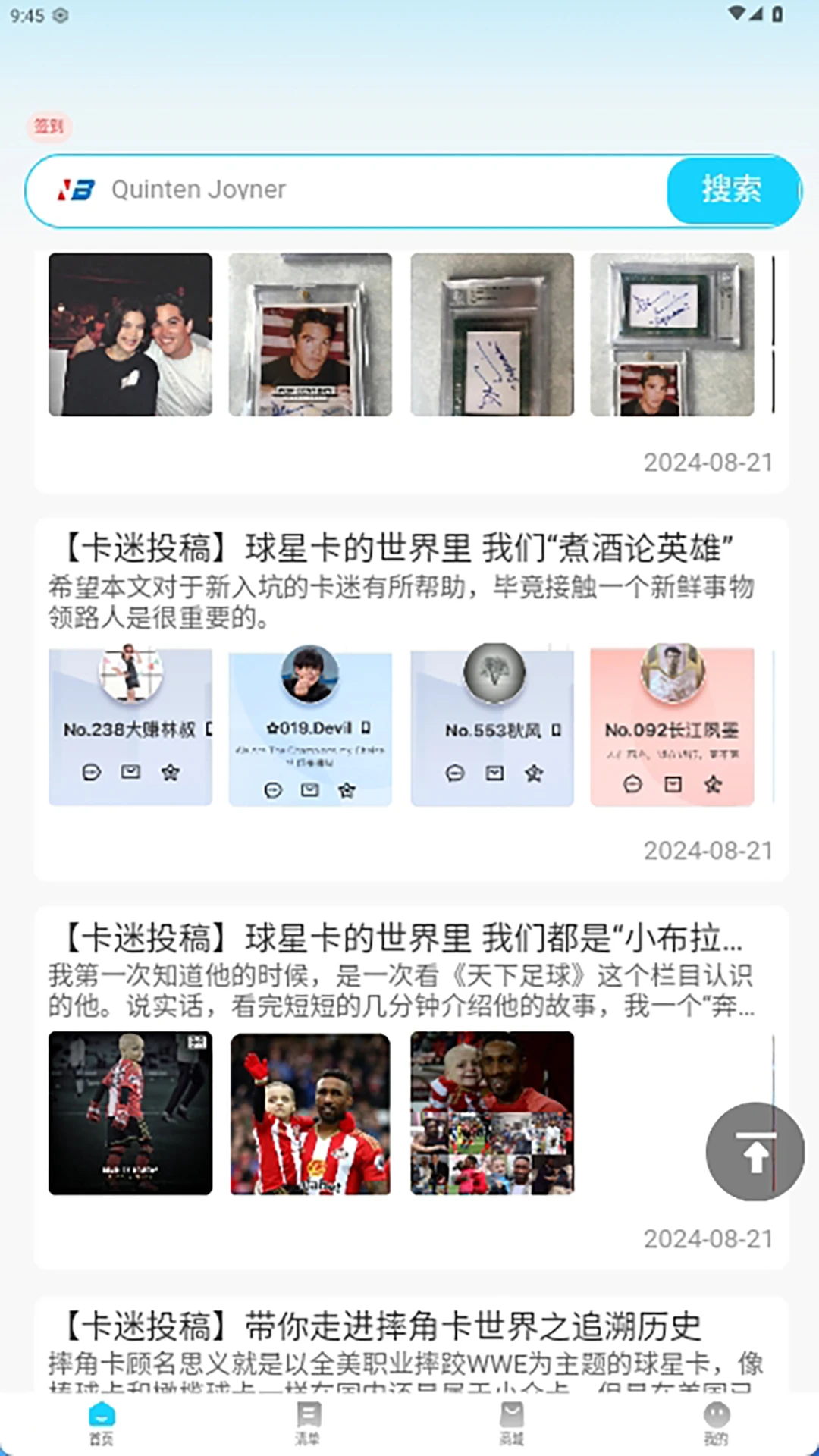Screen dimensions: 819x1456
Task: Switch to the 我的 profile tab
Action: click(x=716, y=1423)
